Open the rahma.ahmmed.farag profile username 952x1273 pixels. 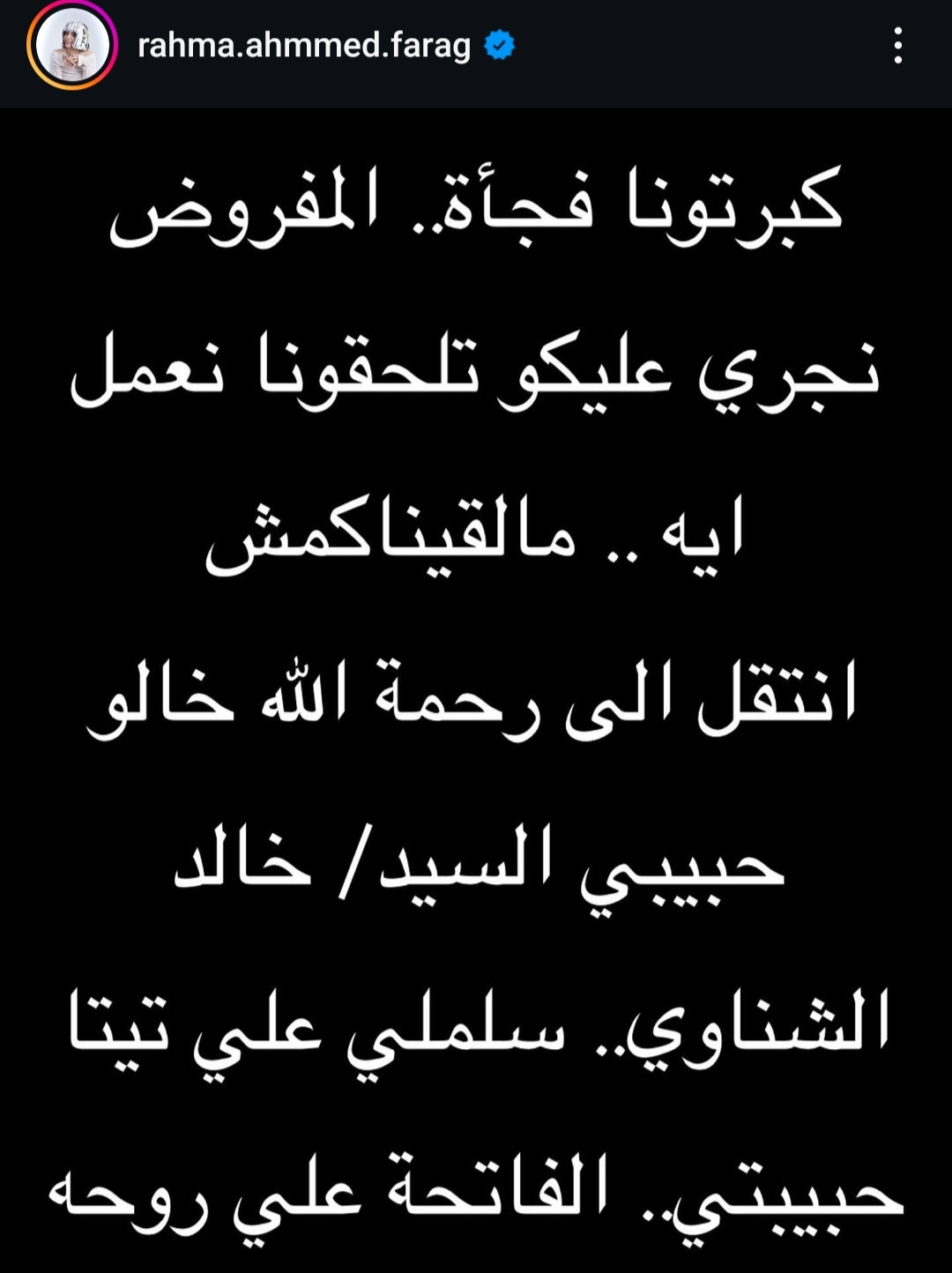coord(304,46)
